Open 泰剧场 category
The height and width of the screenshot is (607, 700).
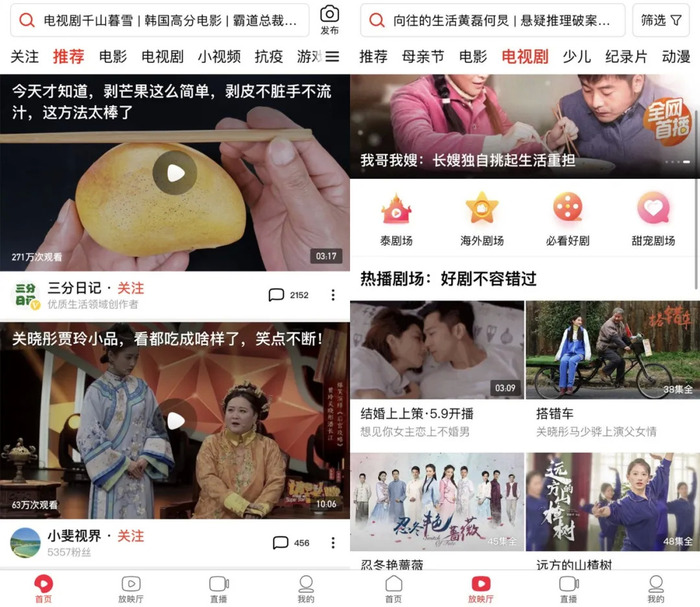coord(396,220)
